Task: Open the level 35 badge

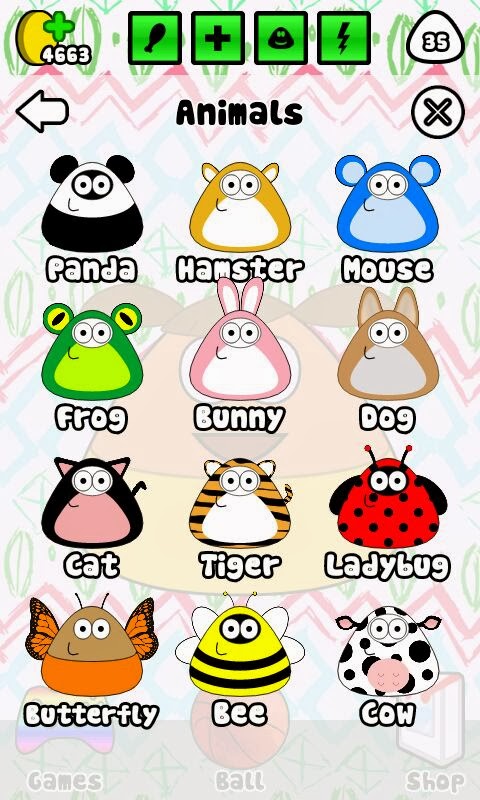Action: click(x=436, y=39)
